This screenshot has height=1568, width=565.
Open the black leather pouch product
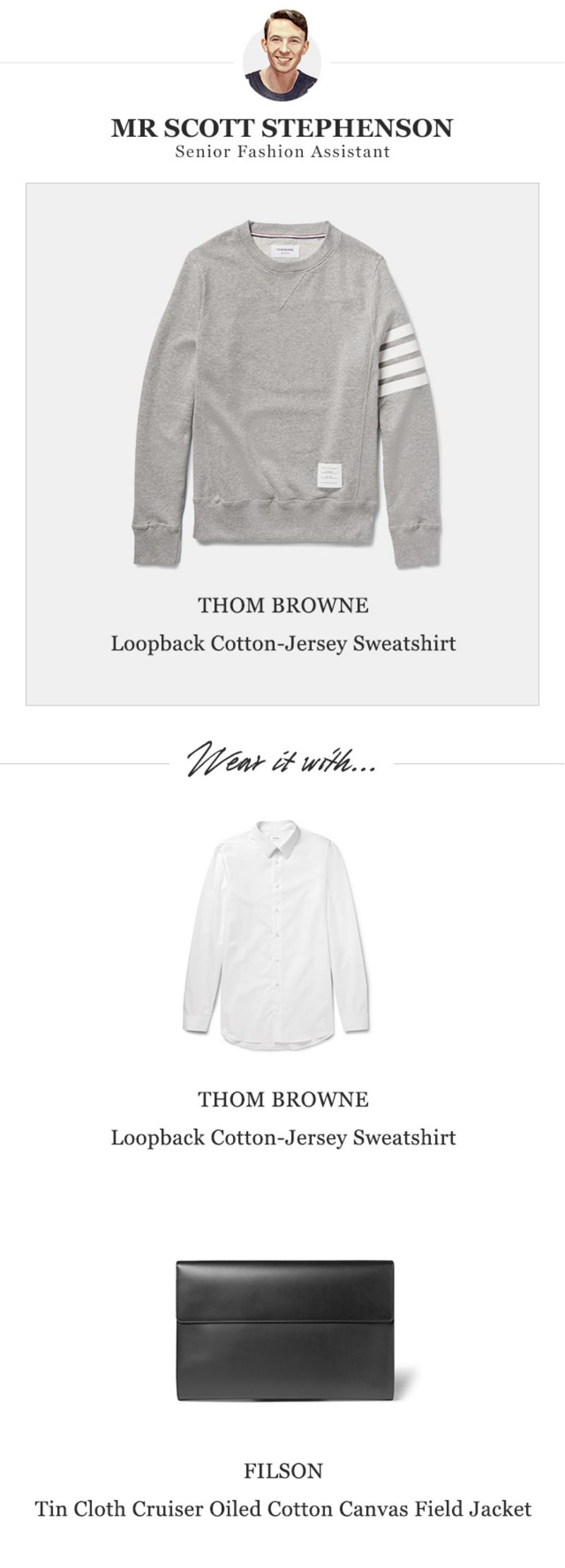click(x=284, y=1331)
